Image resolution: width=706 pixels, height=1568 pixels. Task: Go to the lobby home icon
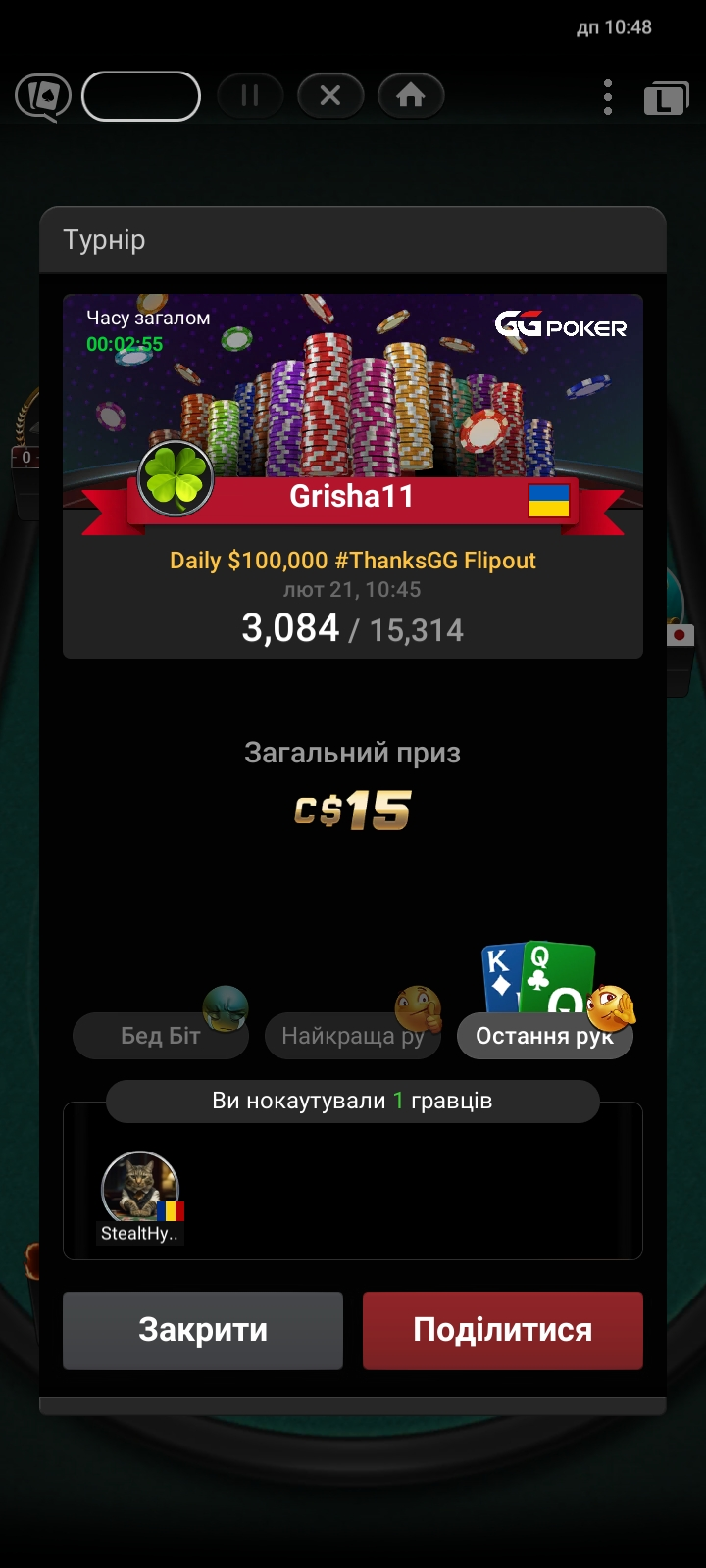click(411, 95)
